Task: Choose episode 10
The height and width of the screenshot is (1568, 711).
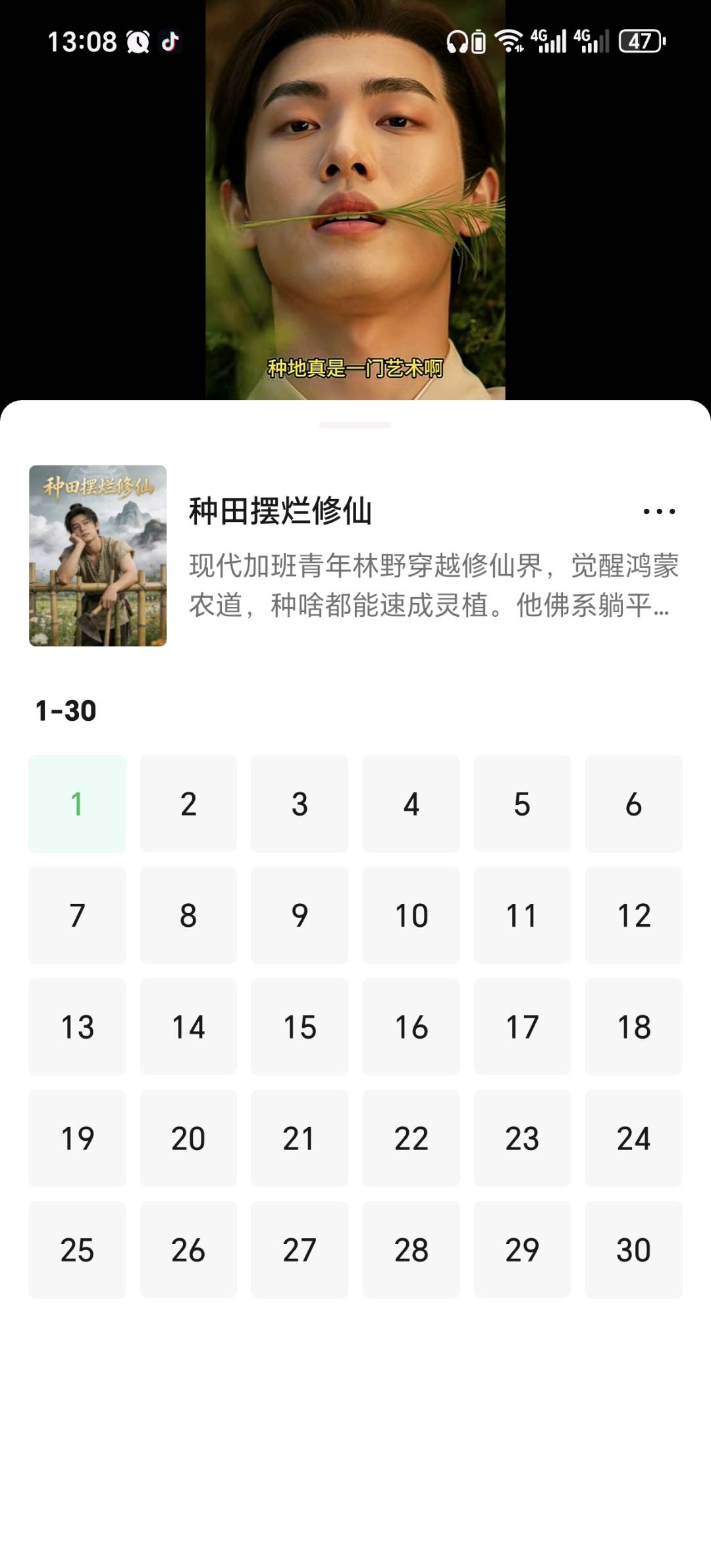Action: (411, 915)
